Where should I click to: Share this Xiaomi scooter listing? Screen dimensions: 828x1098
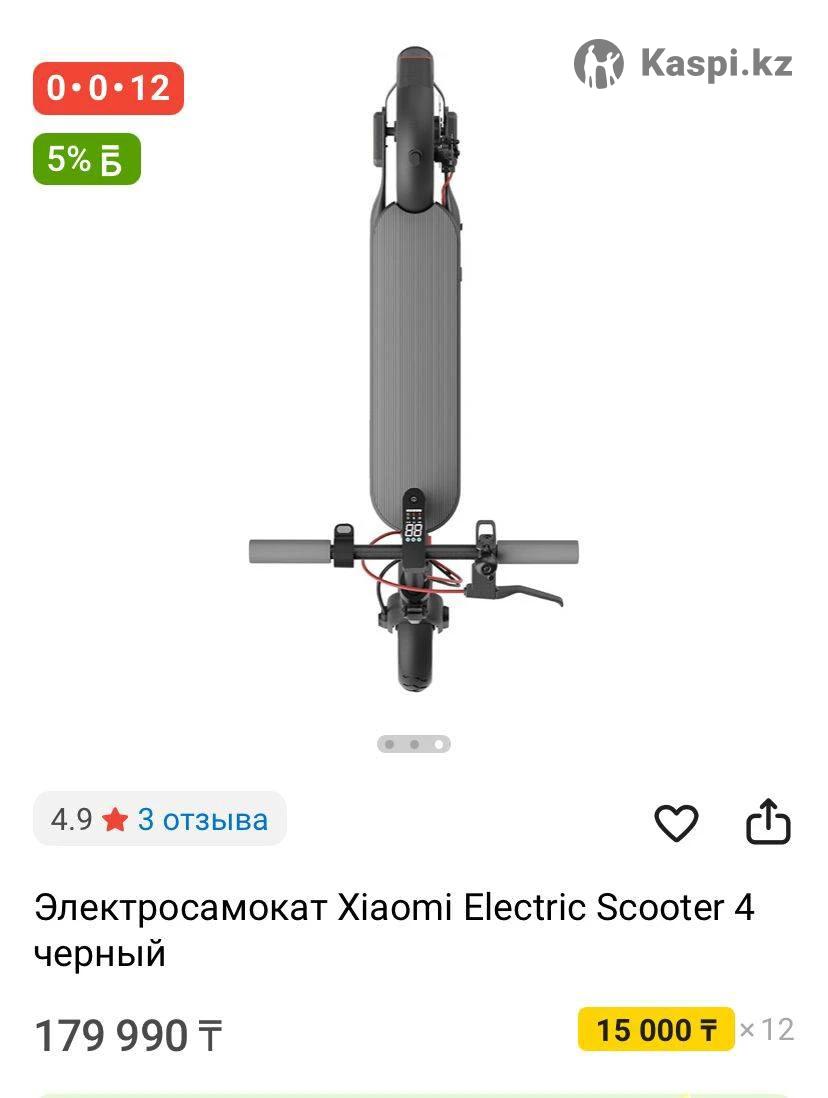pyautogui.click(x=768, y=822)
